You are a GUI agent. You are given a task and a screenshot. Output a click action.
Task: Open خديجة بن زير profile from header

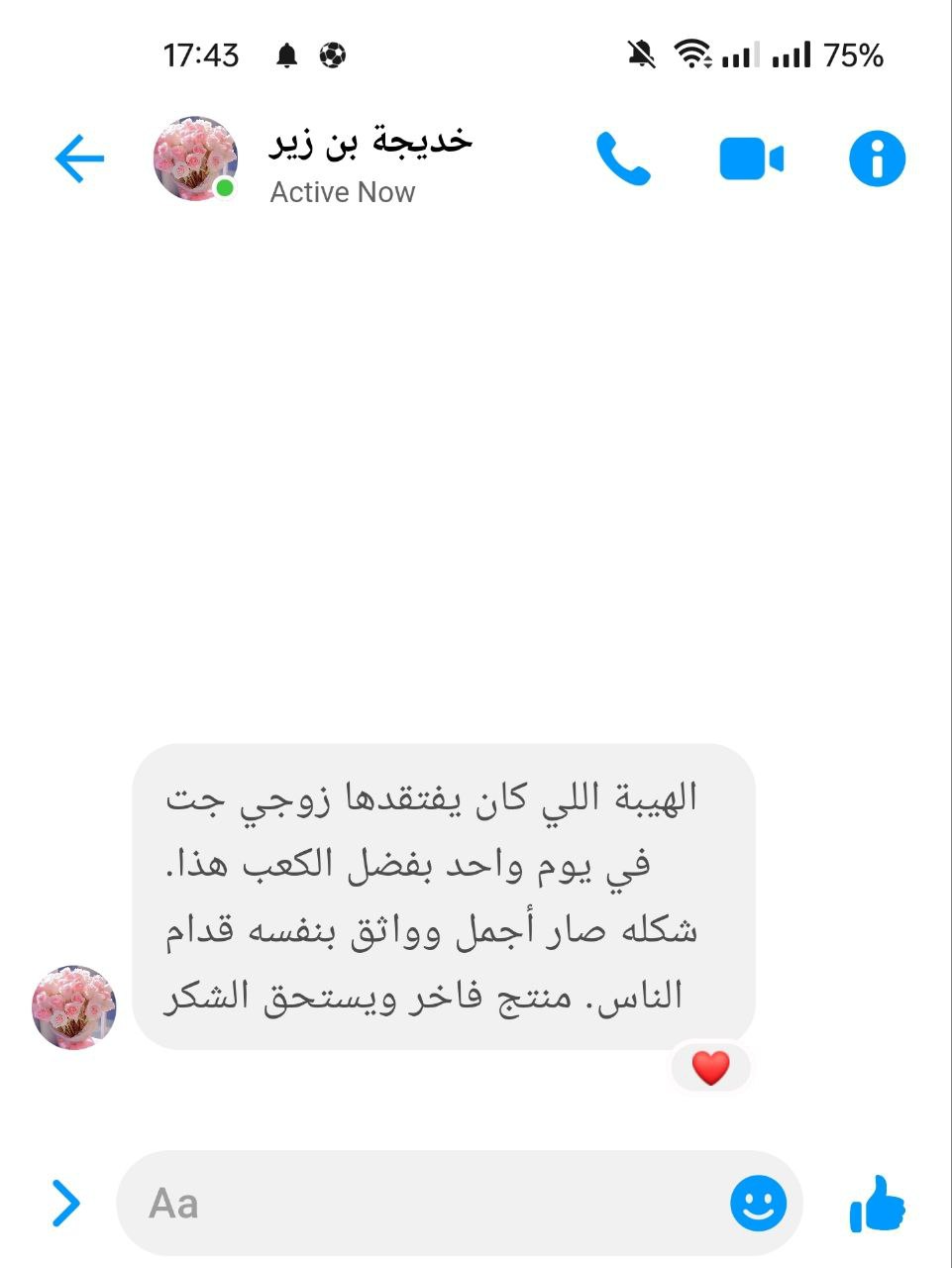[369, 158]
